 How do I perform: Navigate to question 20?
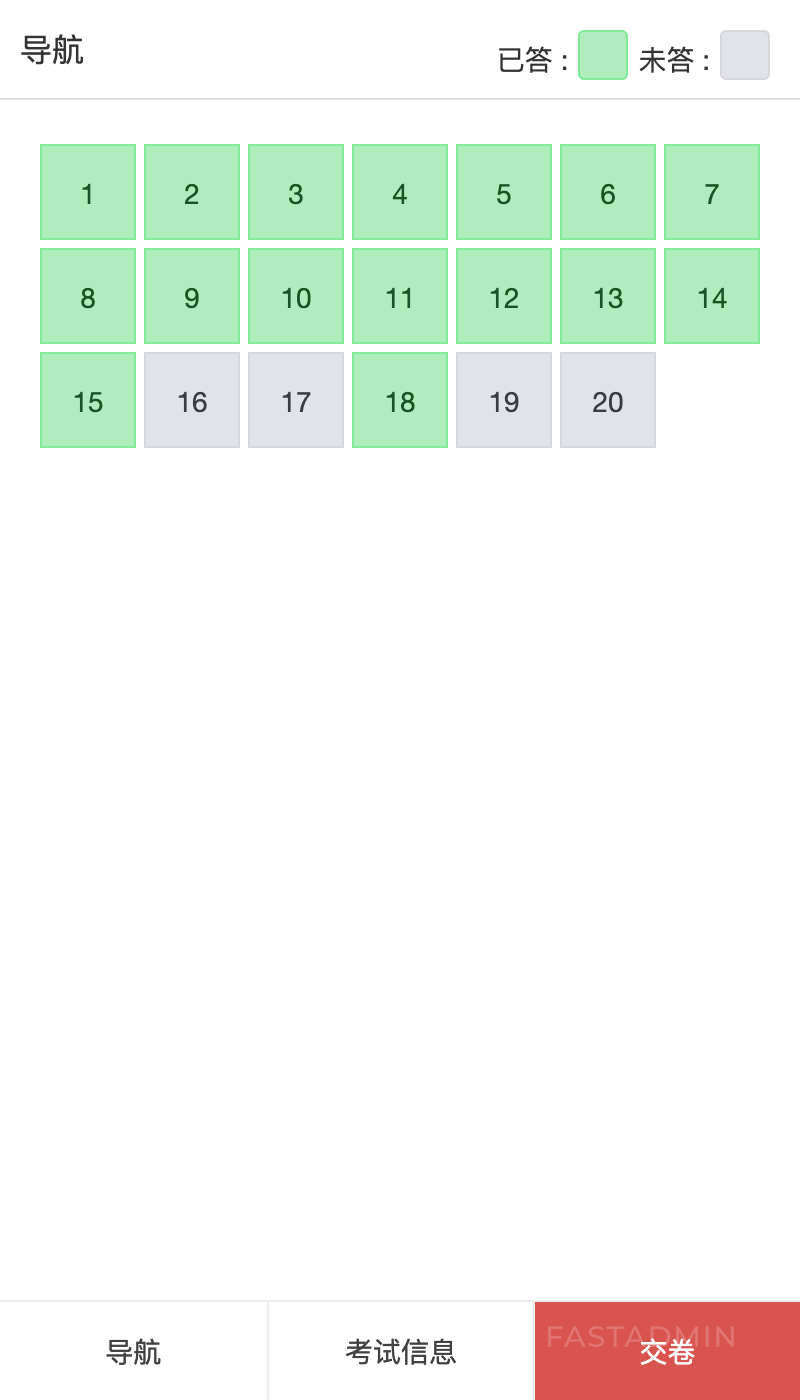(608, 400)
